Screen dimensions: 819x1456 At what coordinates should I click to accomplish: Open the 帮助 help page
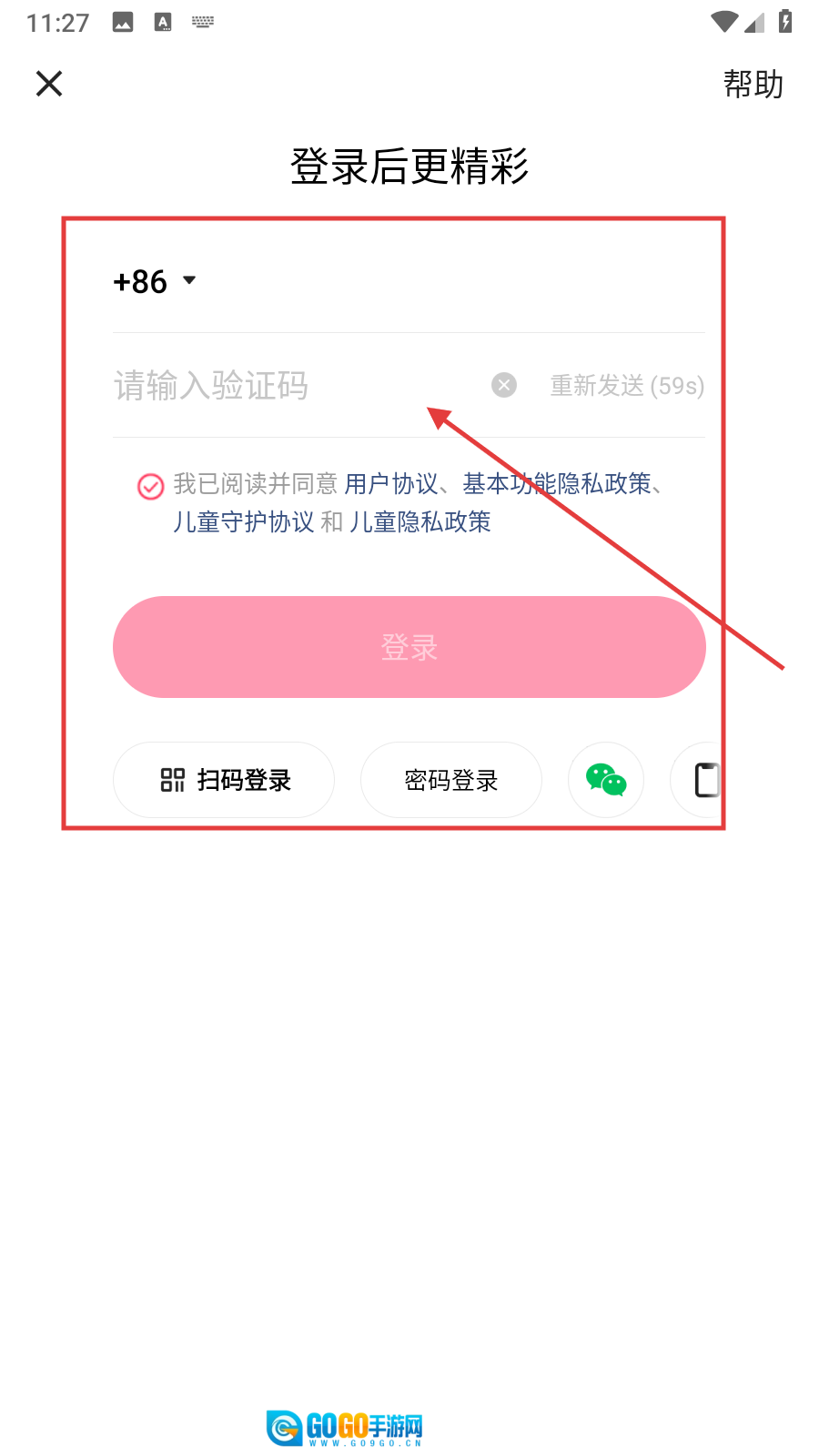[753, 84]
